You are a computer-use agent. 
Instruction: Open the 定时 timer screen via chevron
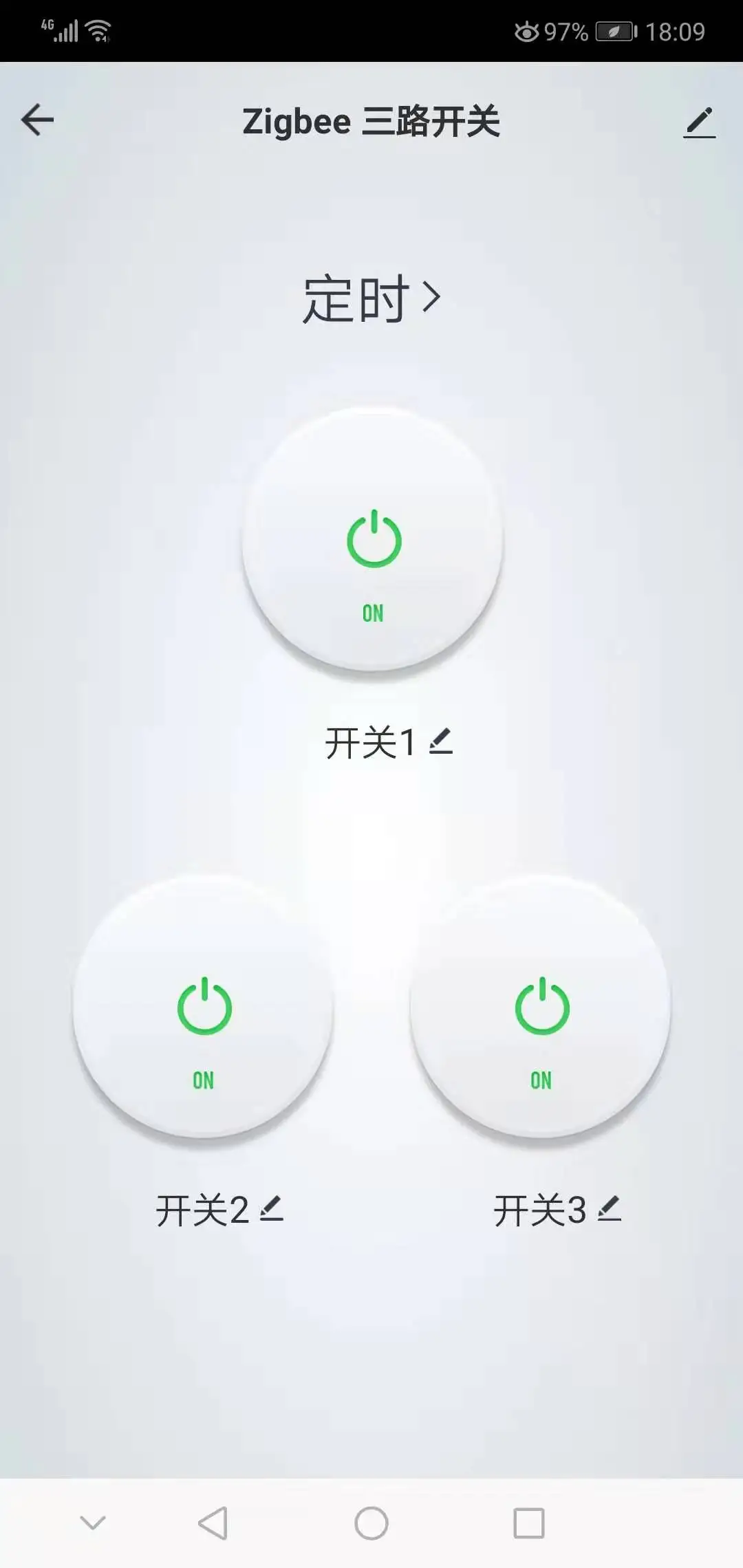tap(433, 296)
